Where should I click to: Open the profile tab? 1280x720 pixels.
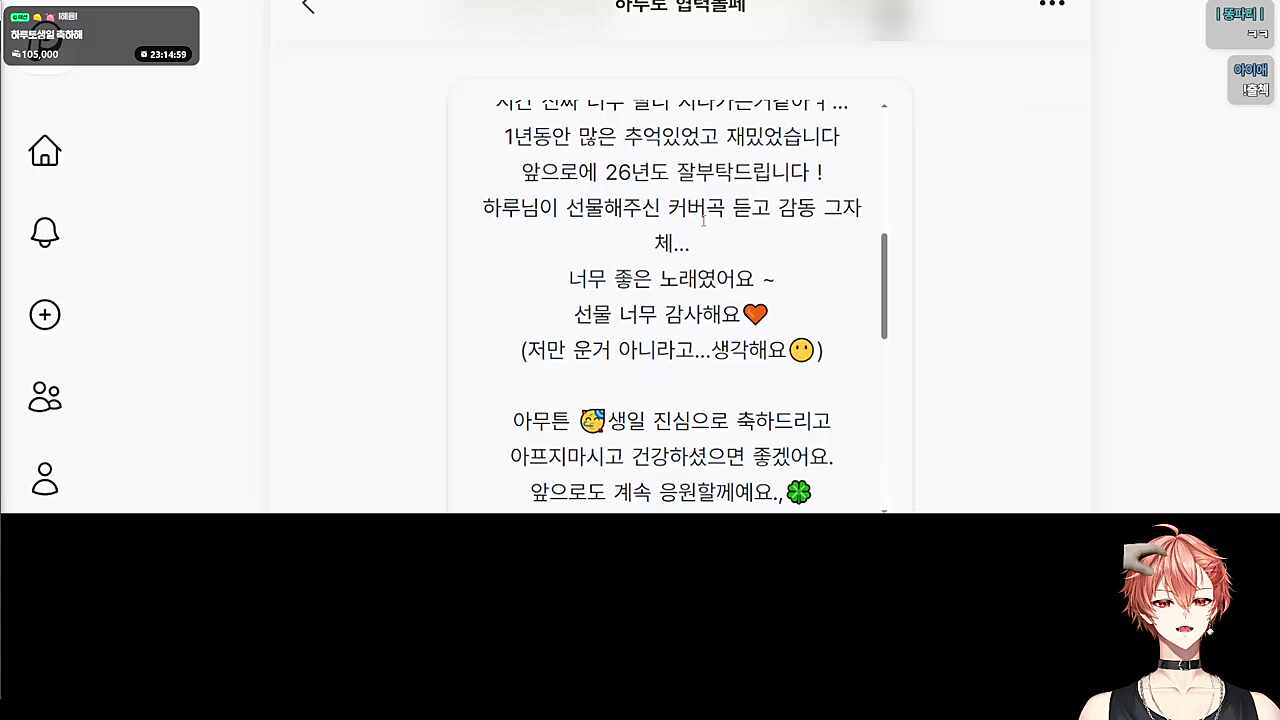(x=45, y=479)
